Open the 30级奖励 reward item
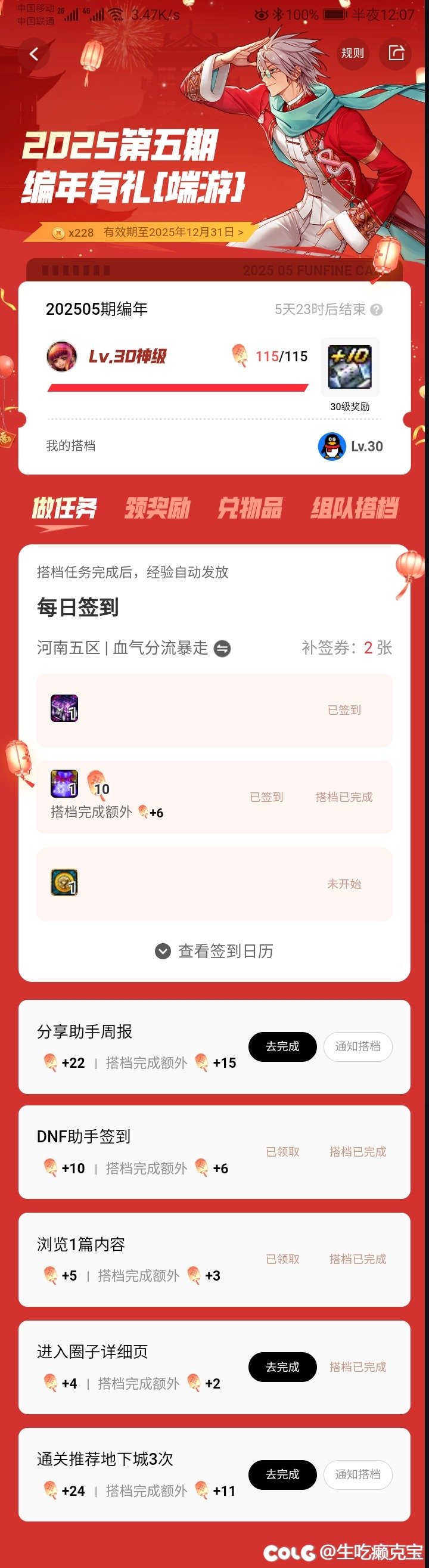This screenshot has width=429, height=1568. click(350, 367)
